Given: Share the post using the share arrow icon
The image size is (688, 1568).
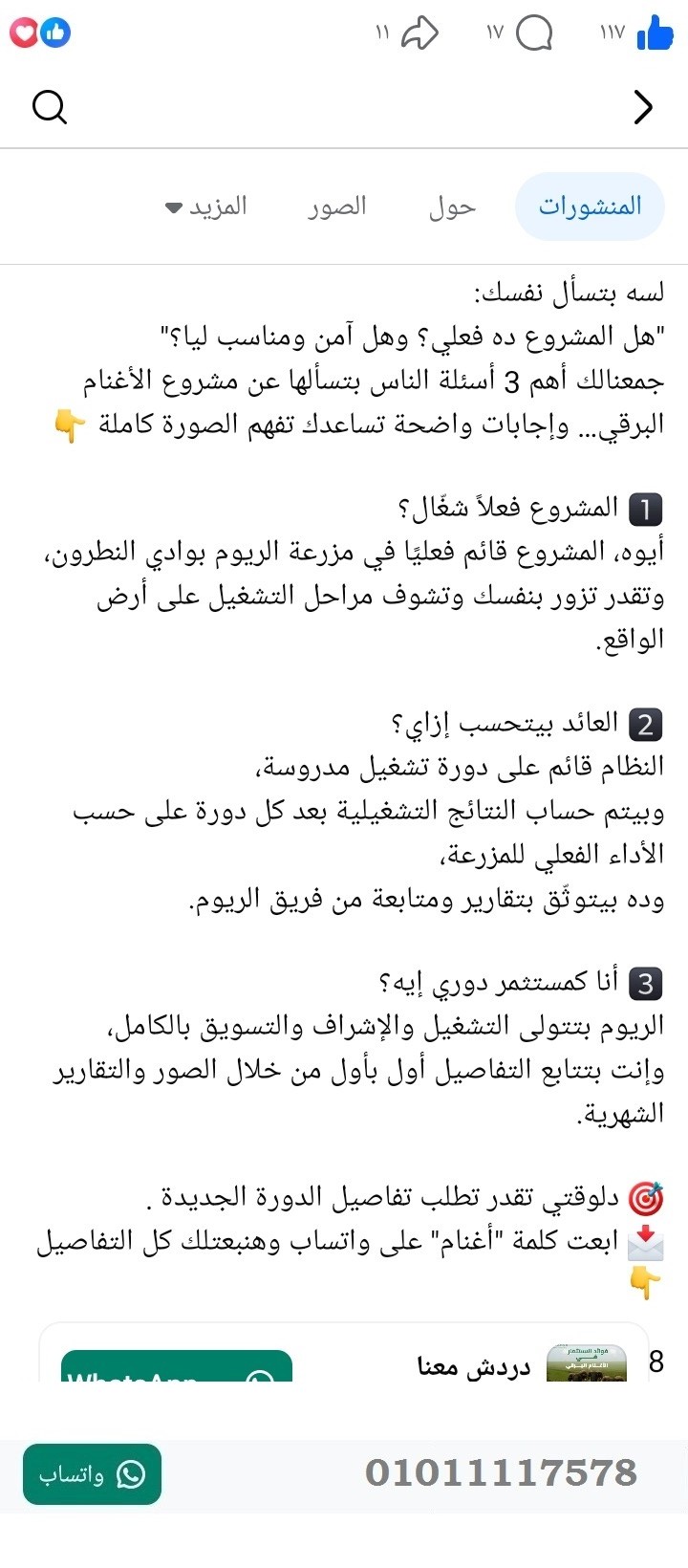Looking at the screenshot, I should click(420, 32).
